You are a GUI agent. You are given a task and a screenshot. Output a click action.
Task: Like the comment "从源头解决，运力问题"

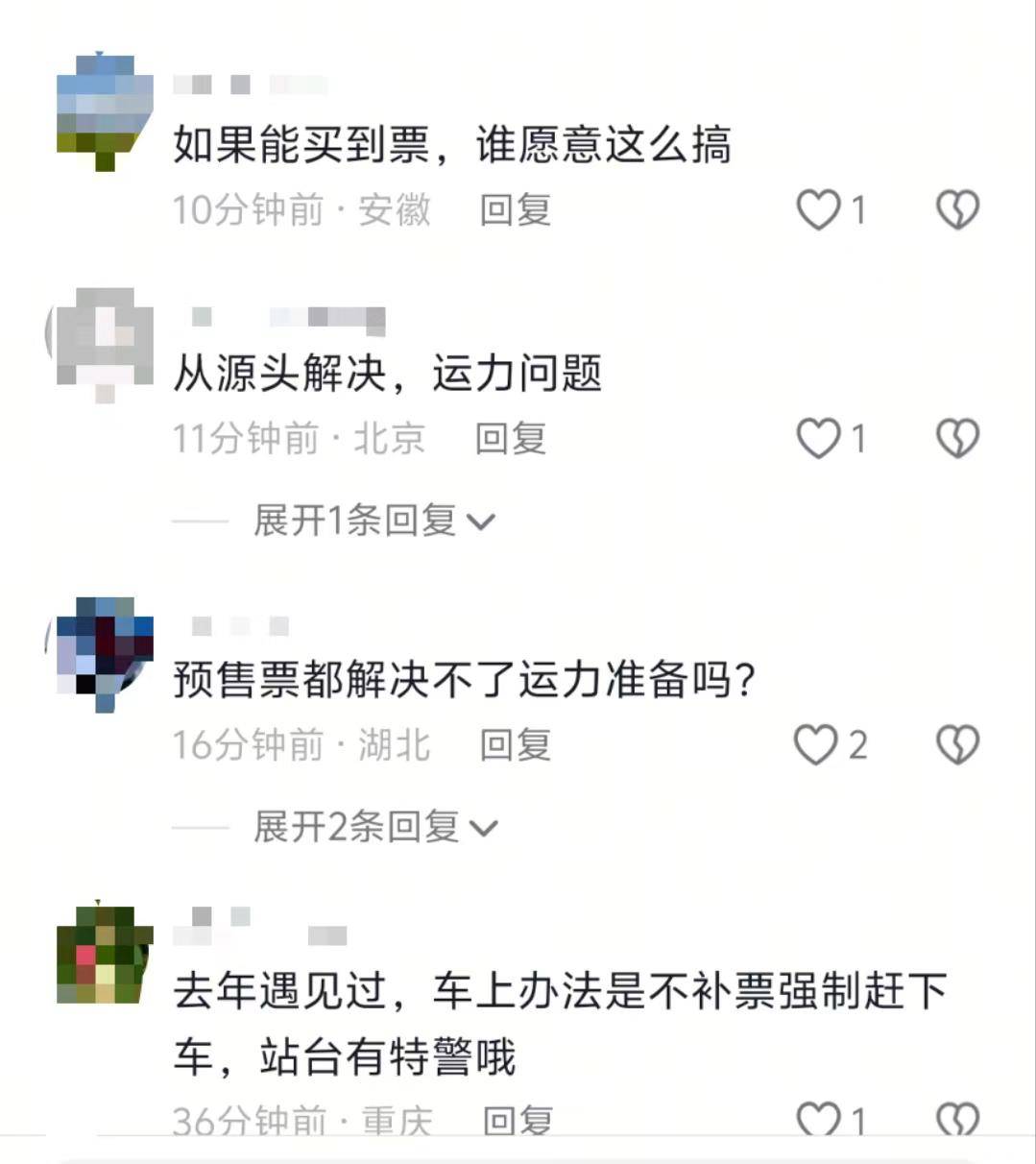(x=821, y=439)
